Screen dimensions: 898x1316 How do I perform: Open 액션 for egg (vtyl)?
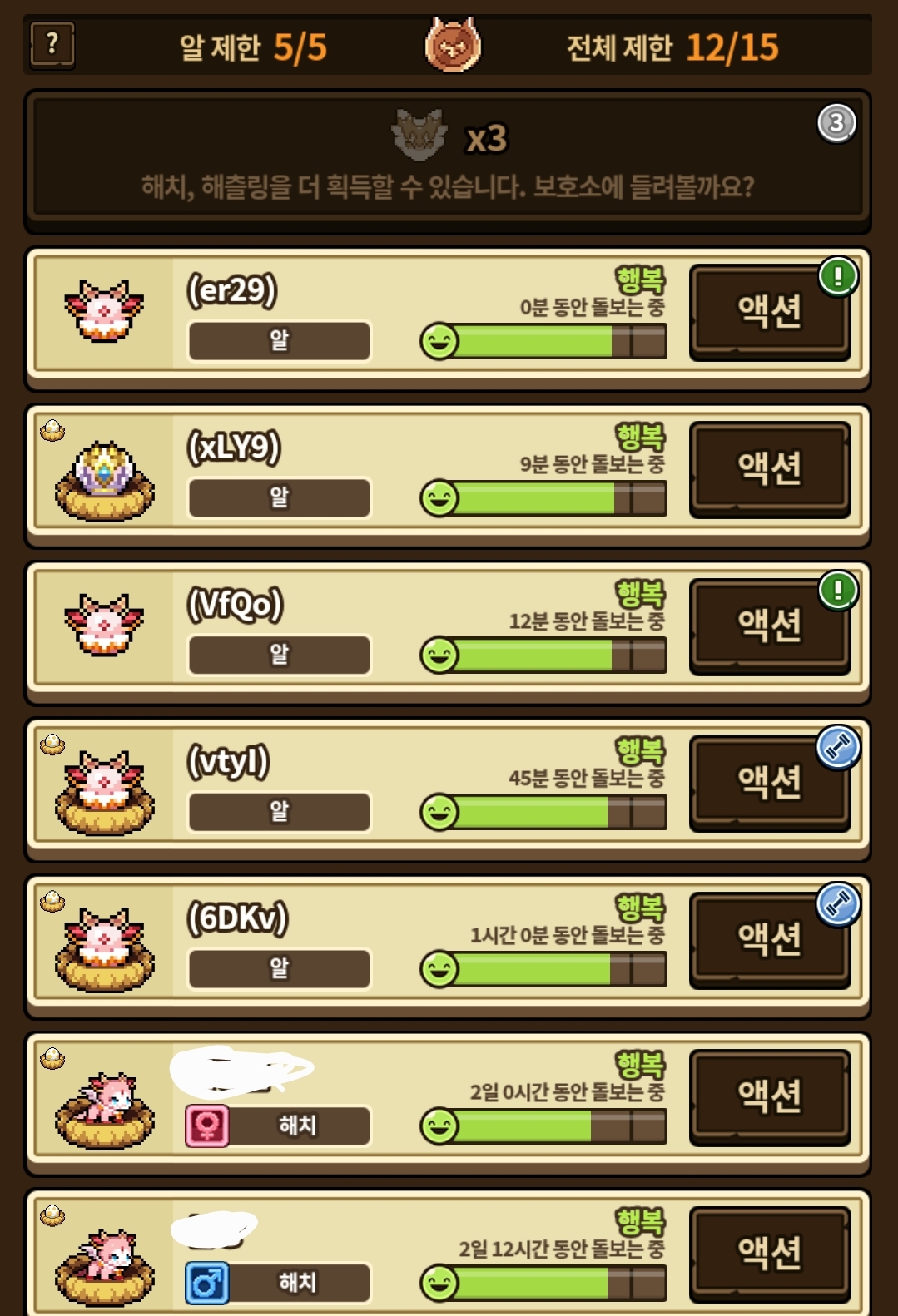(x=770, y=783)
